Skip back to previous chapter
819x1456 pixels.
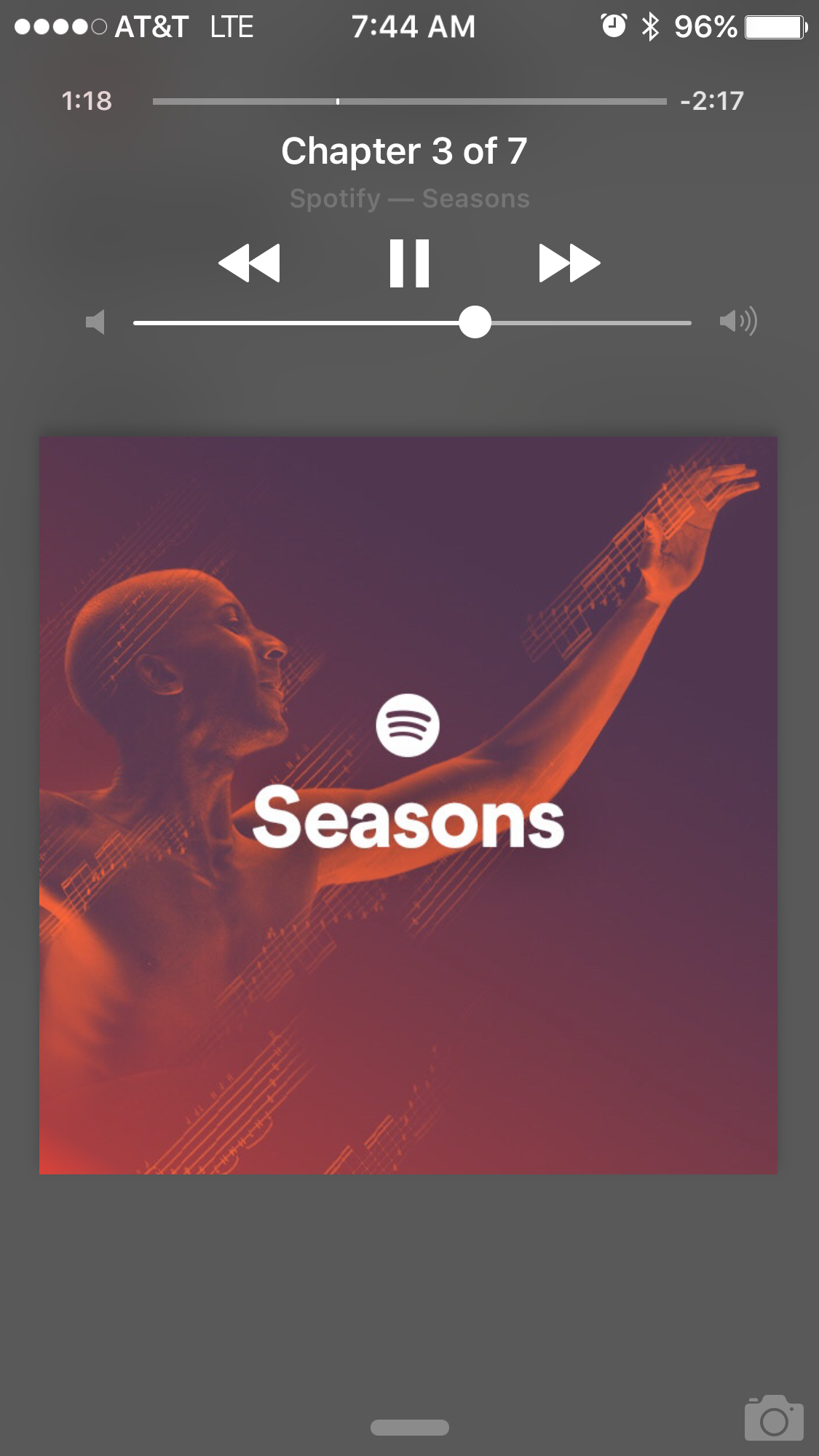(249, 263)
